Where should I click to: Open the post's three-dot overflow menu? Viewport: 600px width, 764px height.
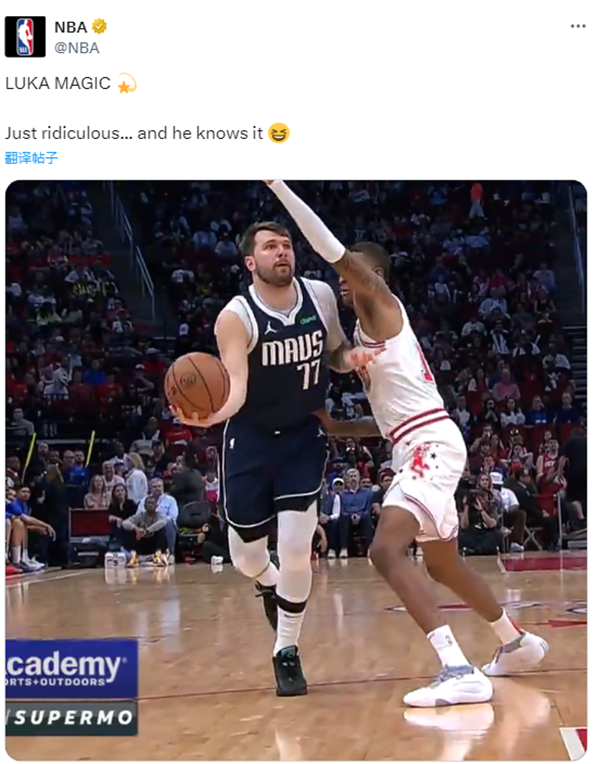coord(578,26)
